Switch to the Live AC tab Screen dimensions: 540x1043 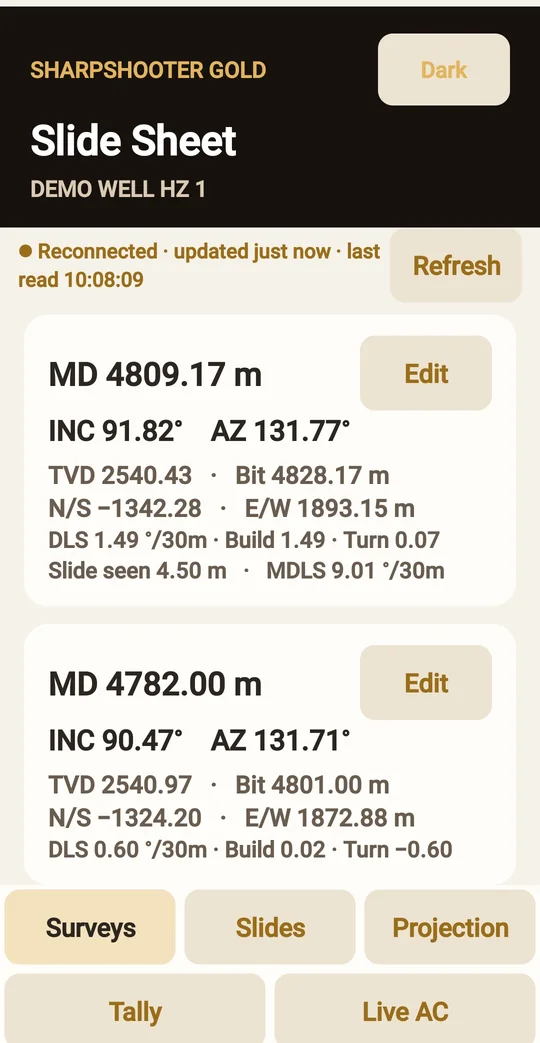click(x=405, y=1010)
